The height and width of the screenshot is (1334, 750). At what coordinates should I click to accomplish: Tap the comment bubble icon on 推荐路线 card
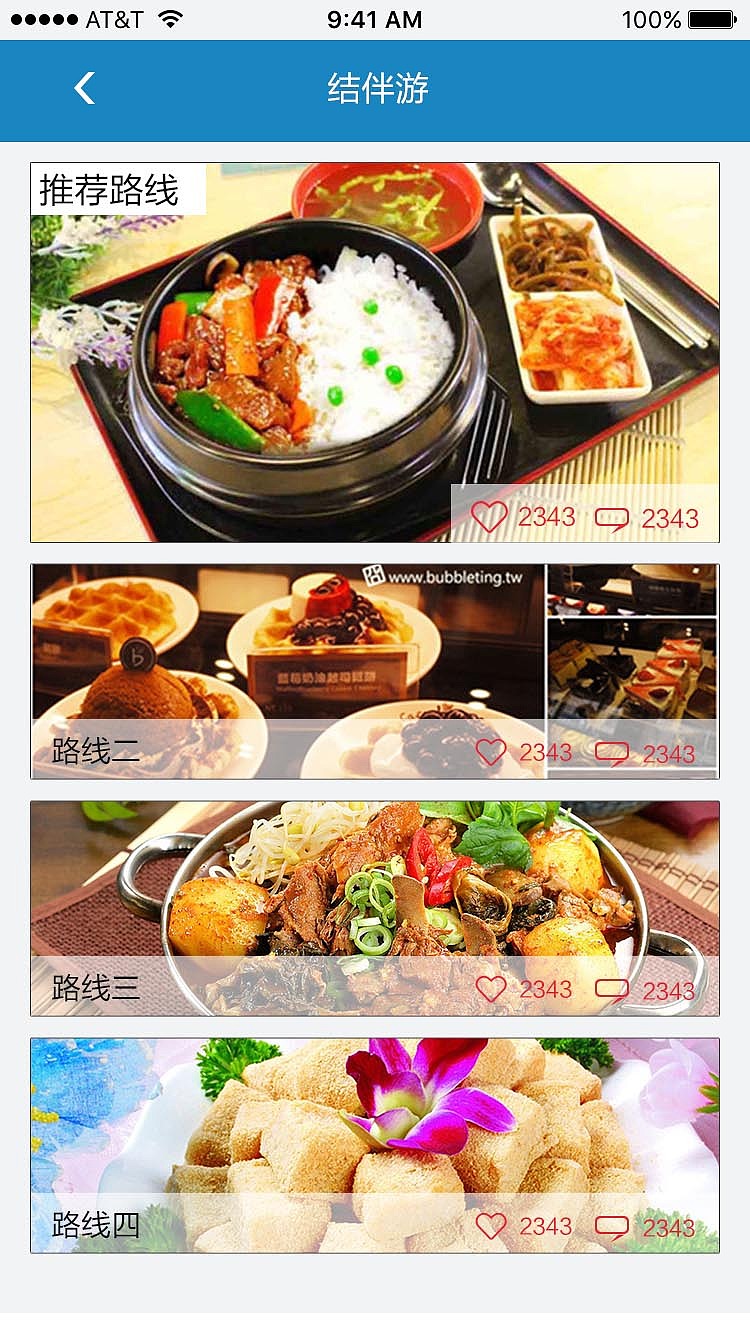pos(612,518)
